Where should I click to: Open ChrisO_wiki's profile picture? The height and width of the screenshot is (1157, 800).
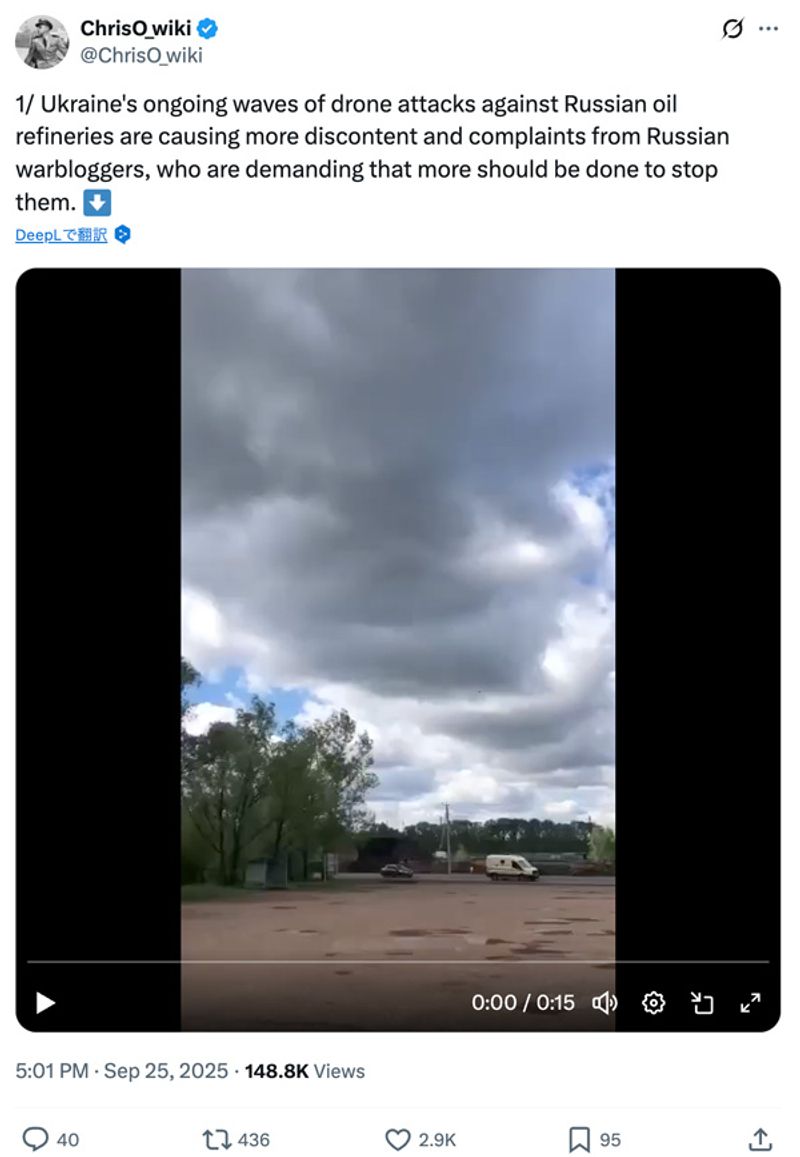click(x=42, y=42)
